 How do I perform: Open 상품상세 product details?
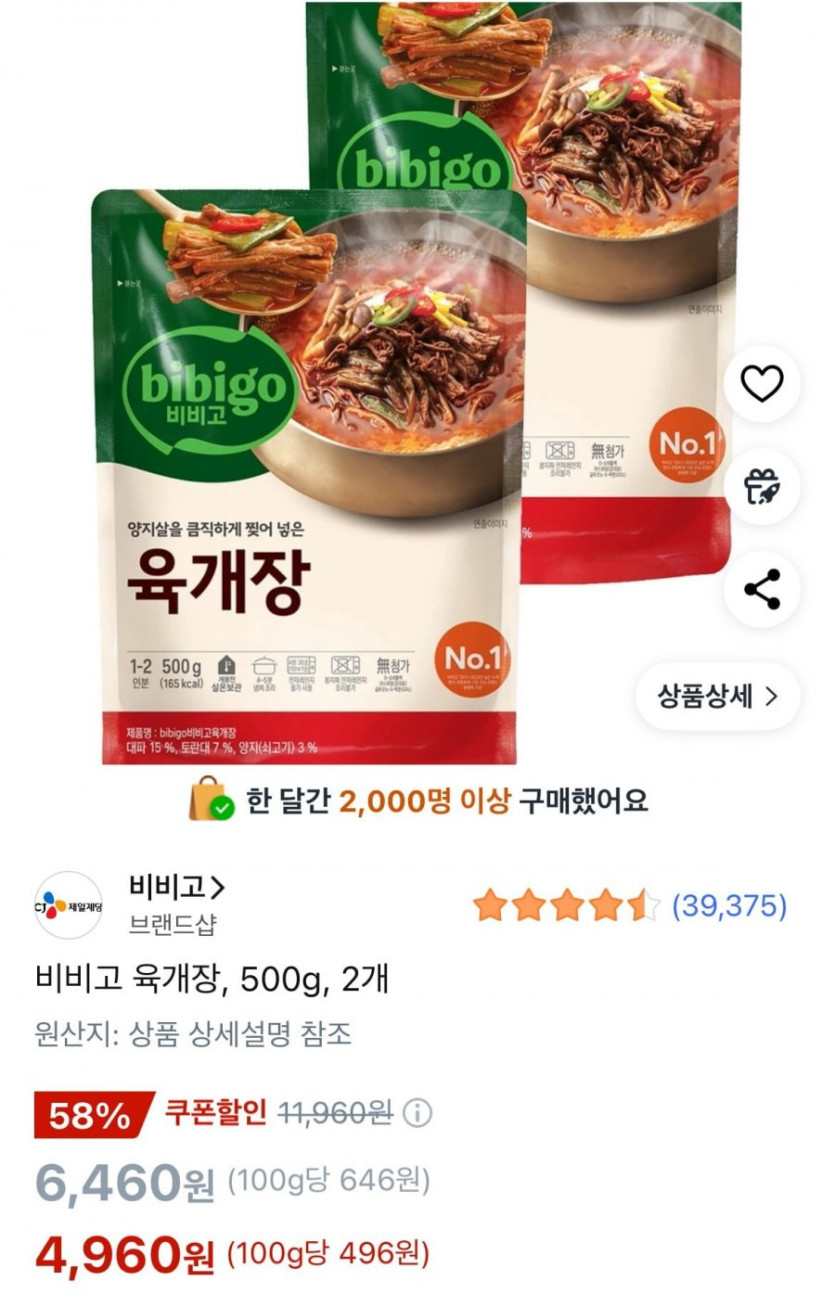(717, 696)
